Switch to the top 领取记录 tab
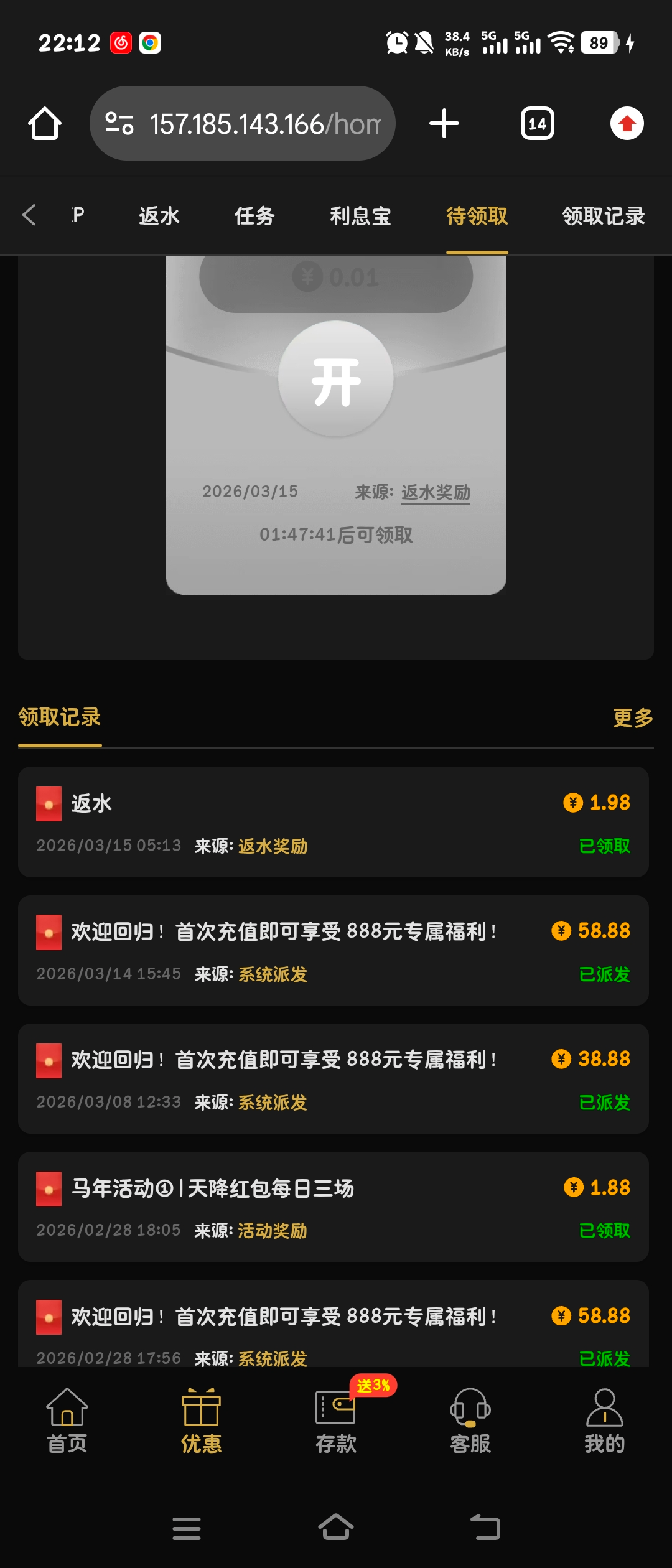Viewport: 672px width, 1568px height. (603, 216)
